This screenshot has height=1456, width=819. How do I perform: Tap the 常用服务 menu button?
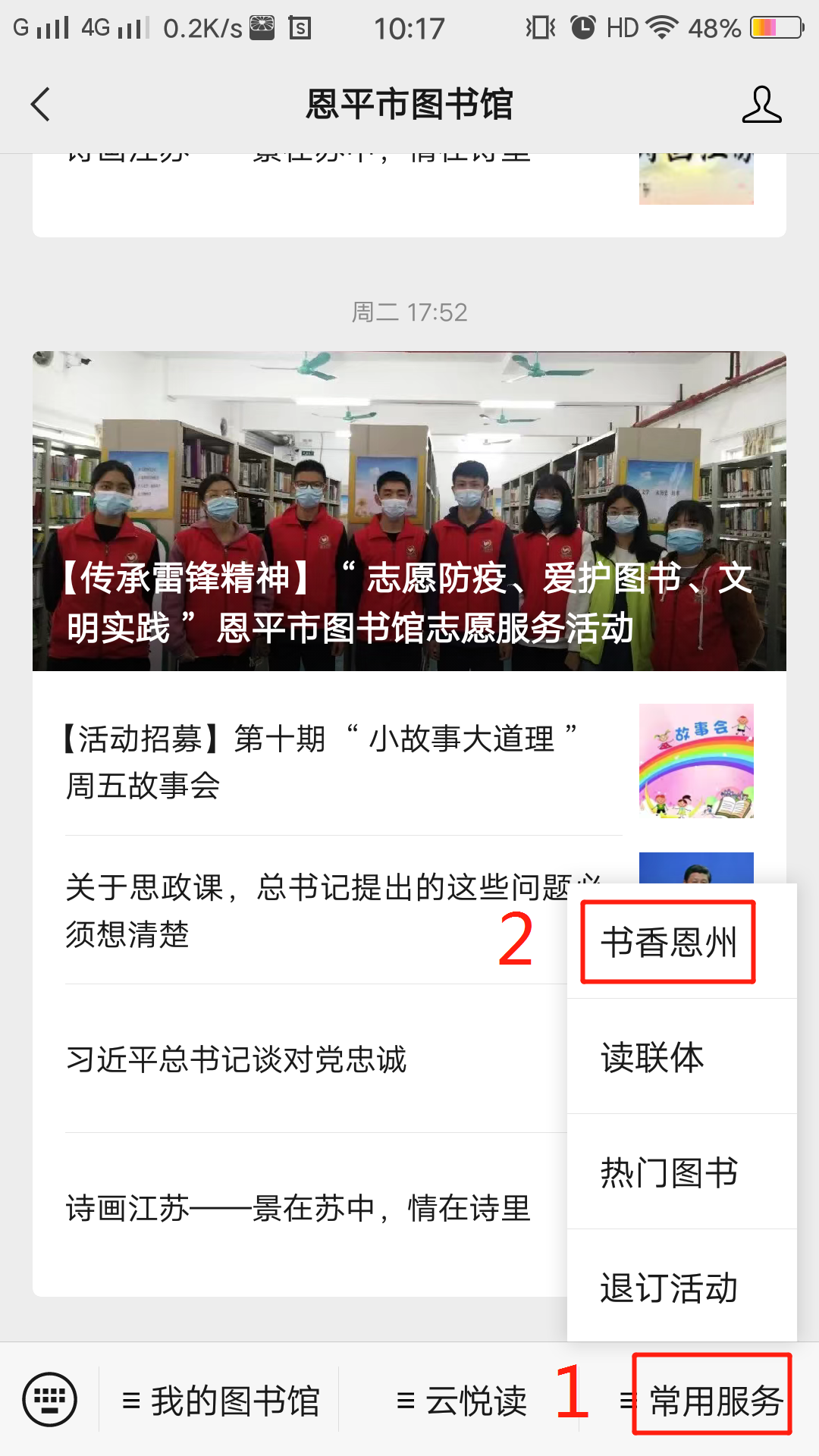pyautogui.click(x=711, y=1401)
